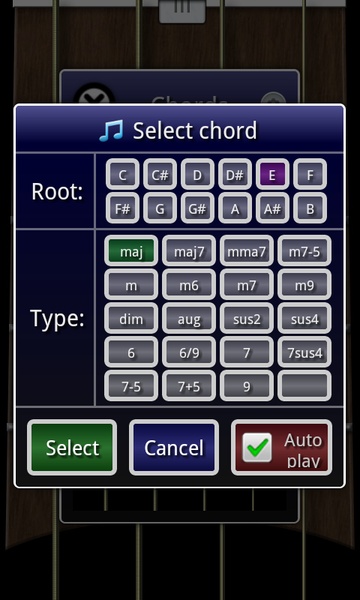Pick A as the chord root
360x600 pixels.
235,208
